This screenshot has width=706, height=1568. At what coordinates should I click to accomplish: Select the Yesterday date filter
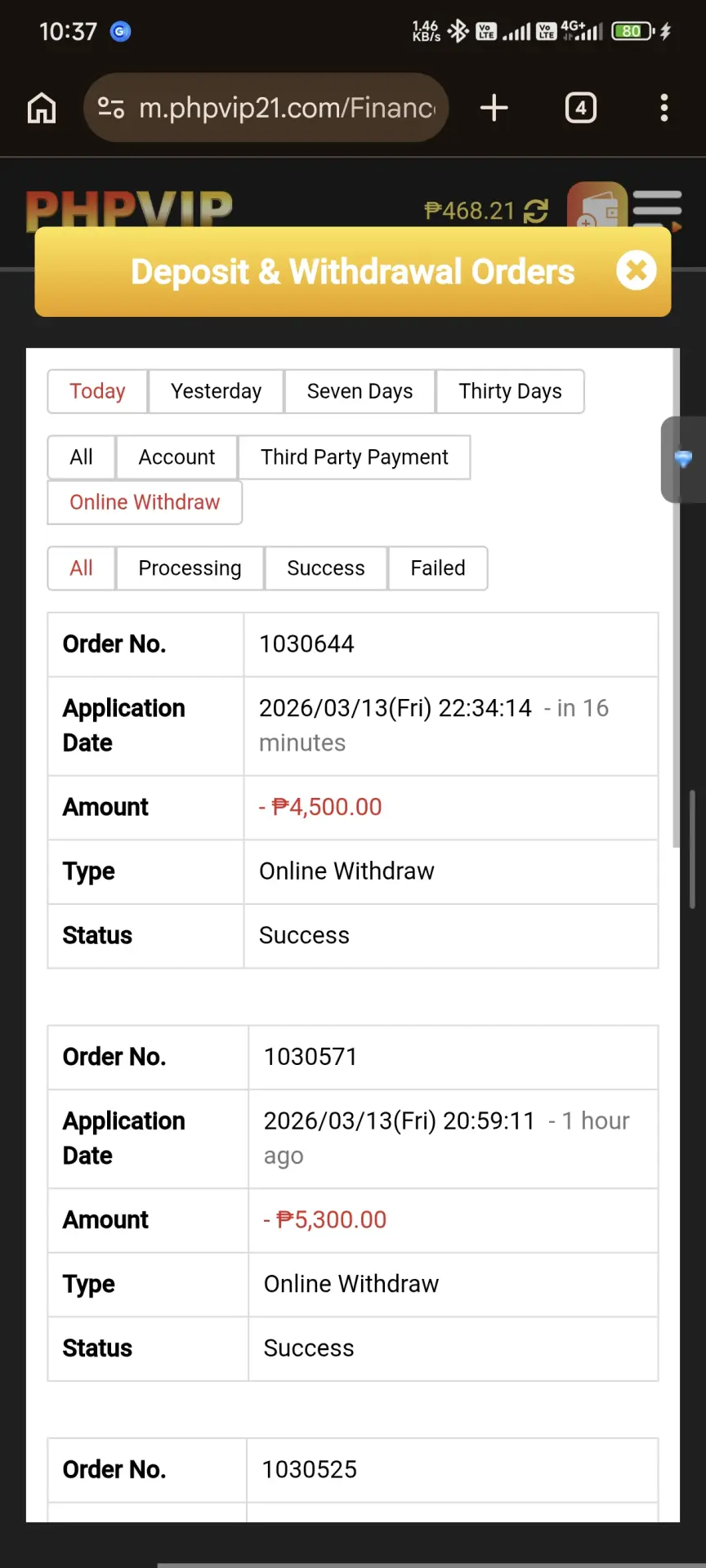pos(216,391)
